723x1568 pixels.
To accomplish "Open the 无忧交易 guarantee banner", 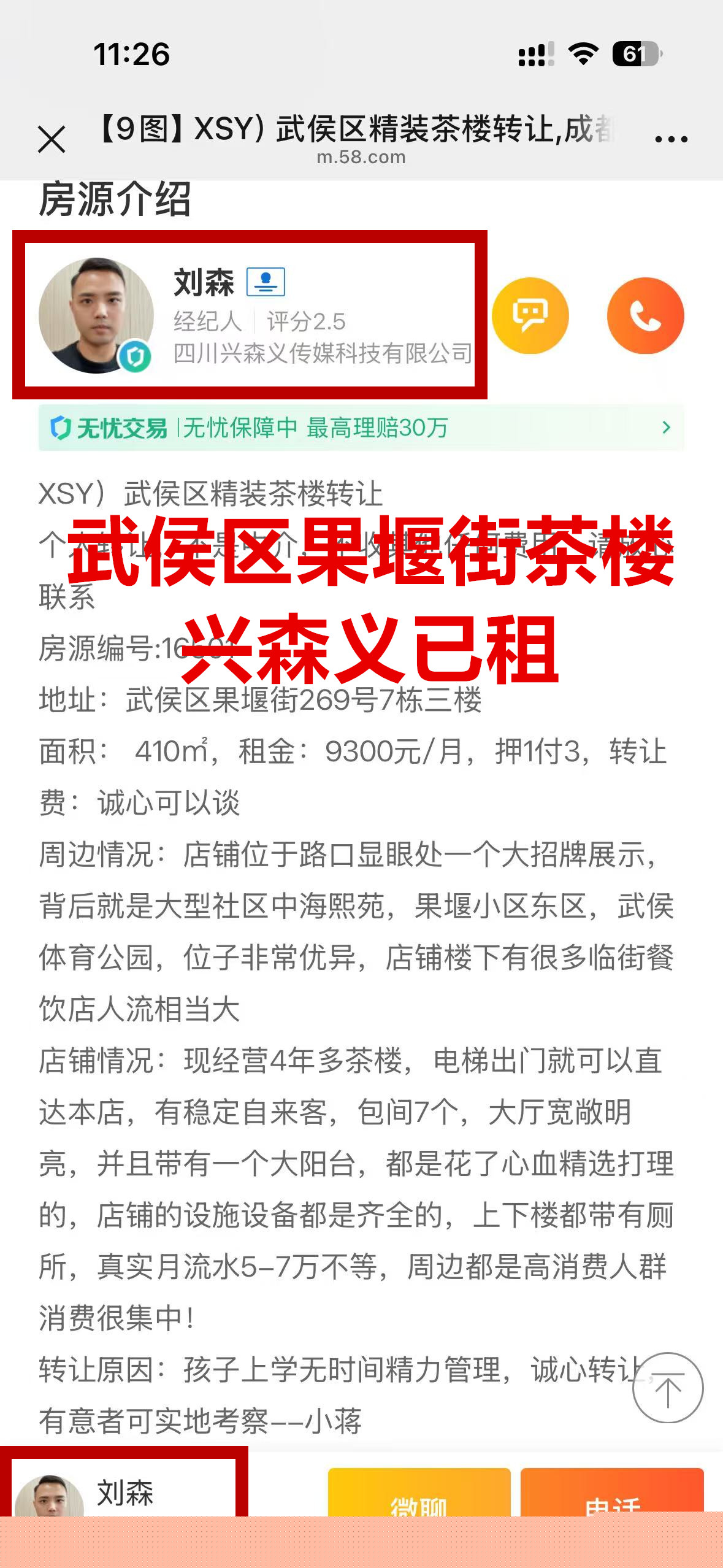I will [x=361, y=428].
